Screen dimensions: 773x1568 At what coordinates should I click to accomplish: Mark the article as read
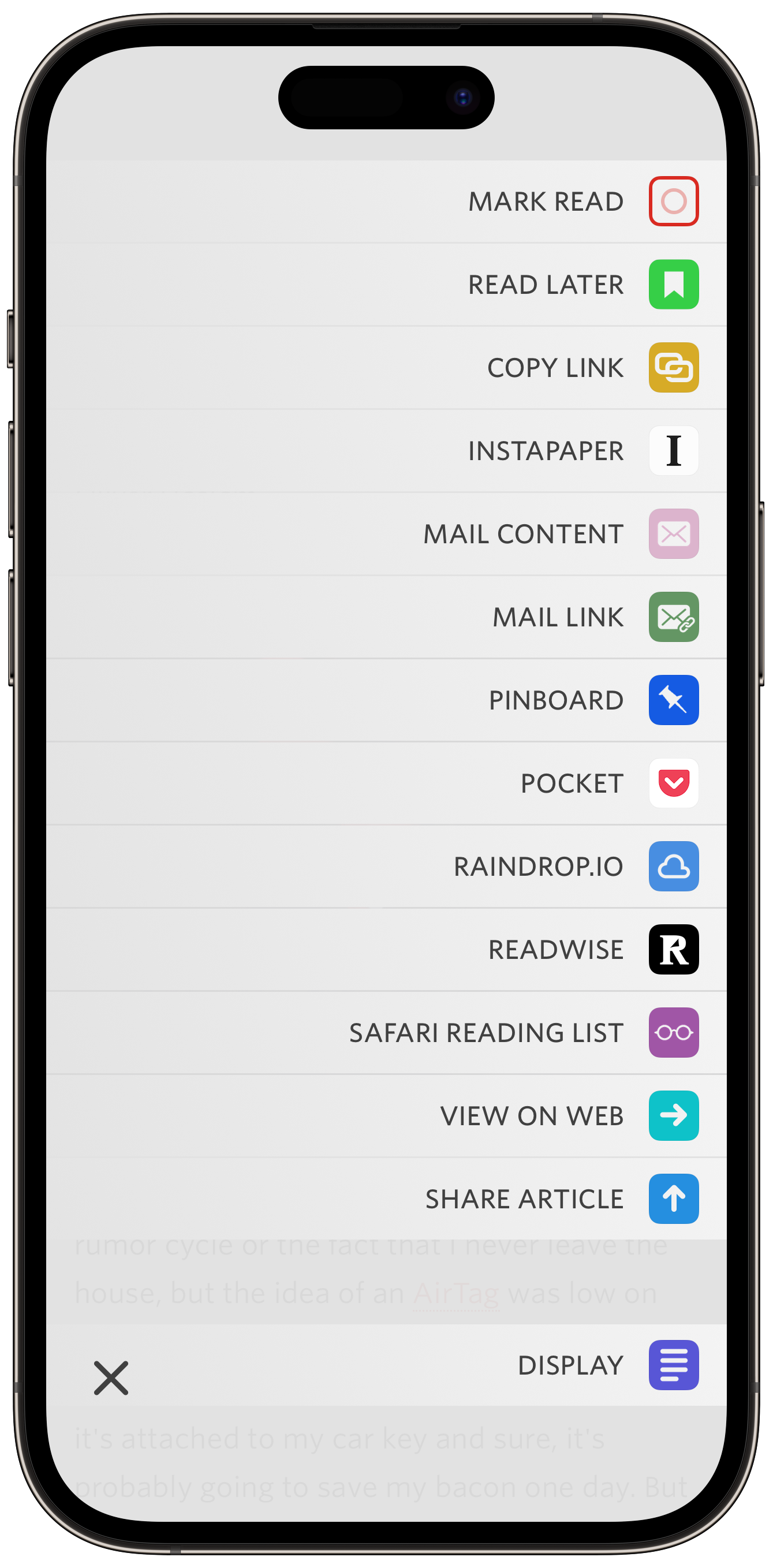(x=673, y=201)
